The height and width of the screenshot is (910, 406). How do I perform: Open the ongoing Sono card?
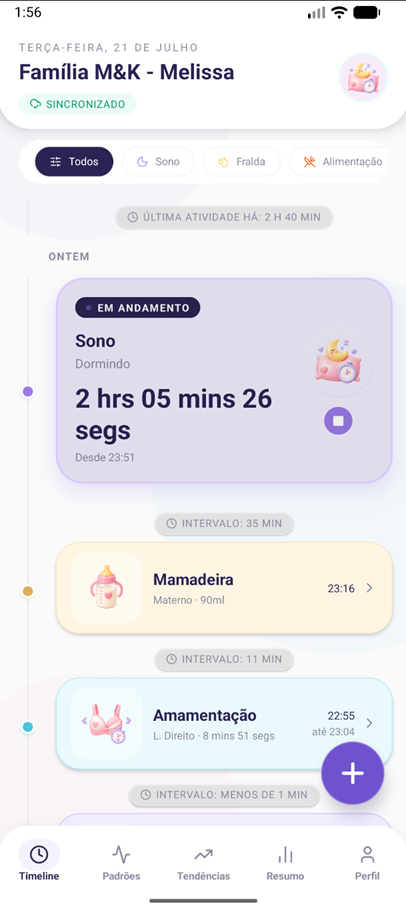pyautogui.click(x=224, y=381)
